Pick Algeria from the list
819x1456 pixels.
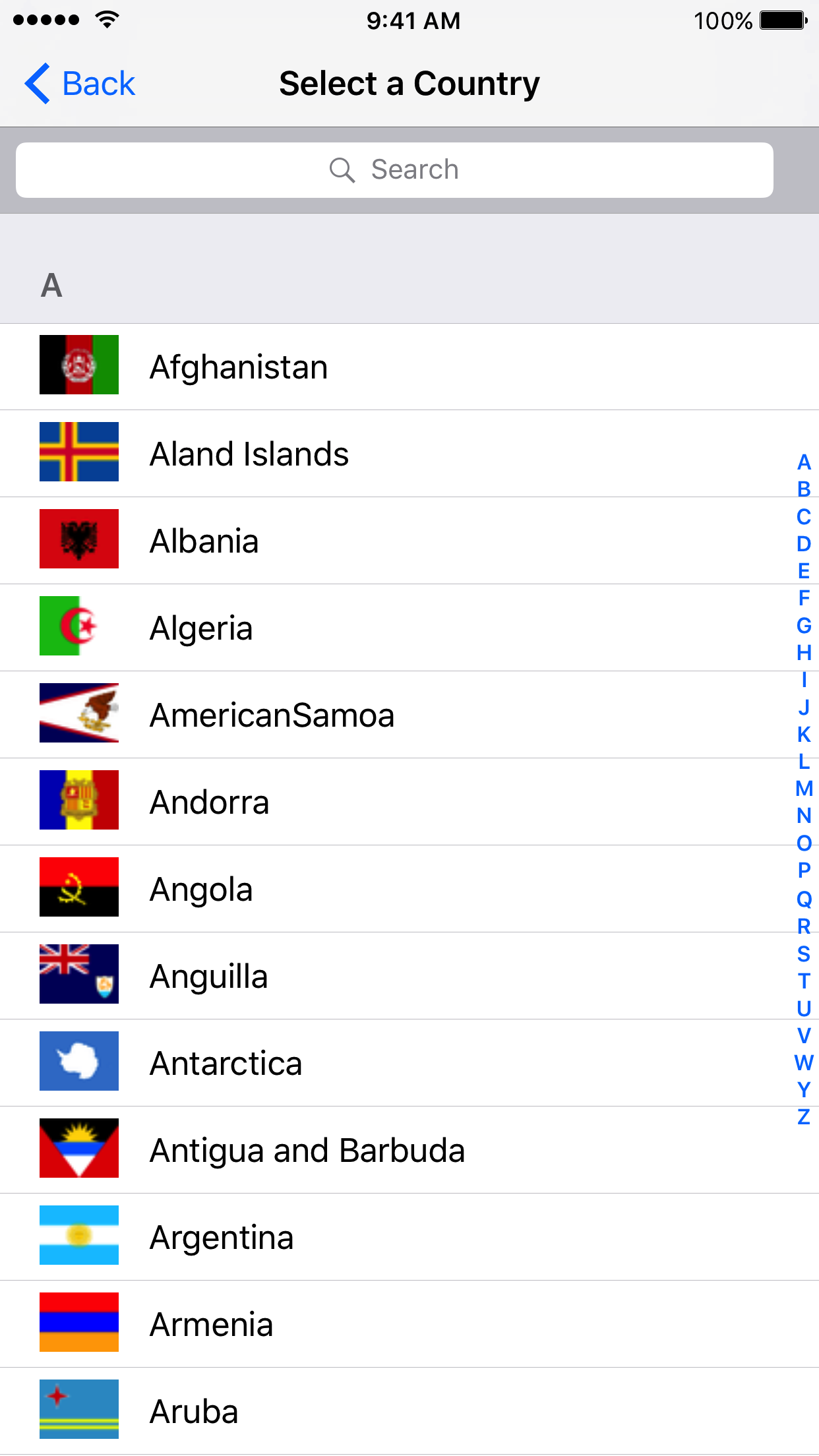(x=201, y=628)
